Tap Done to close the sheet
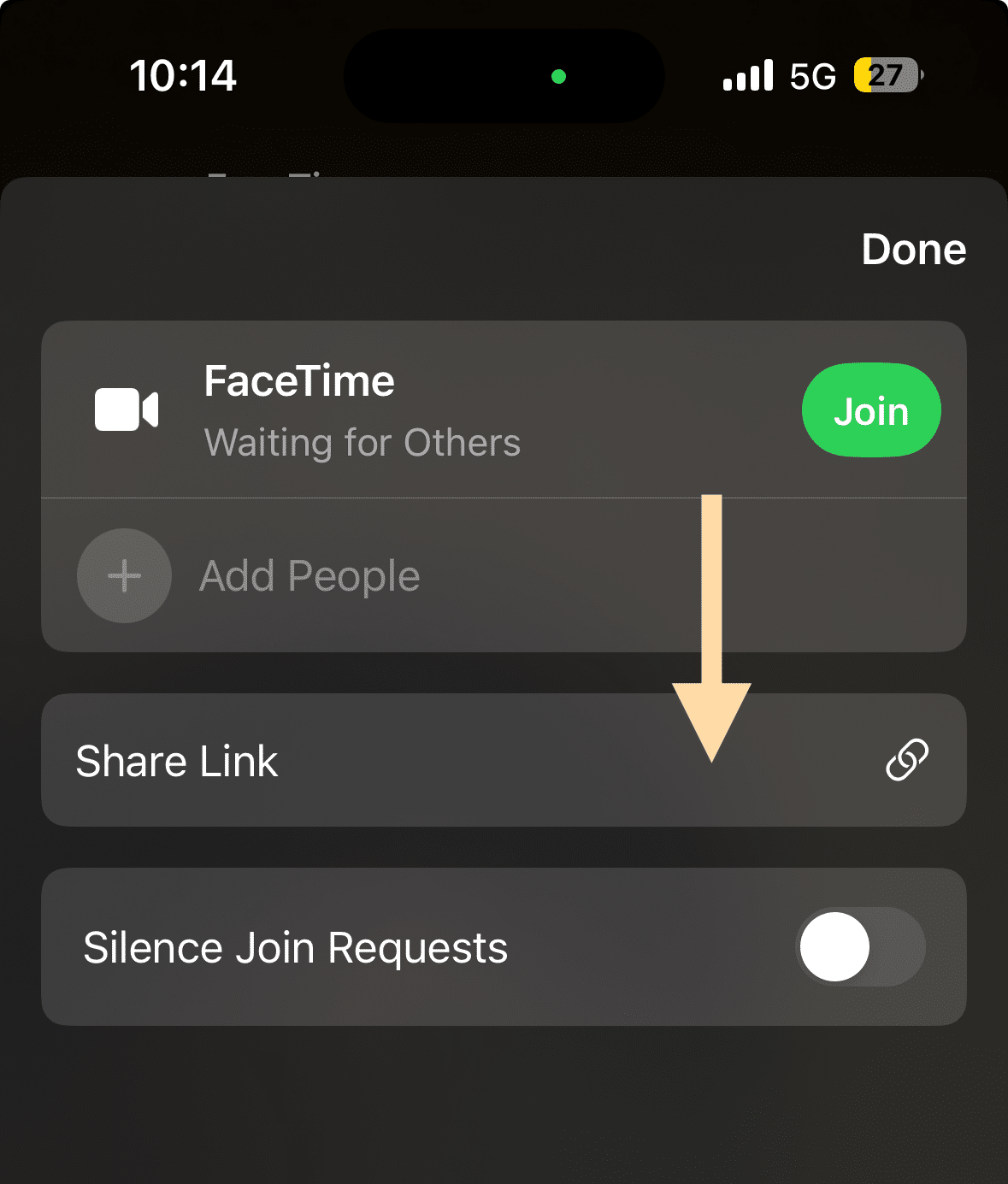The image size is (1008, 1184). [x=913, y=250]
